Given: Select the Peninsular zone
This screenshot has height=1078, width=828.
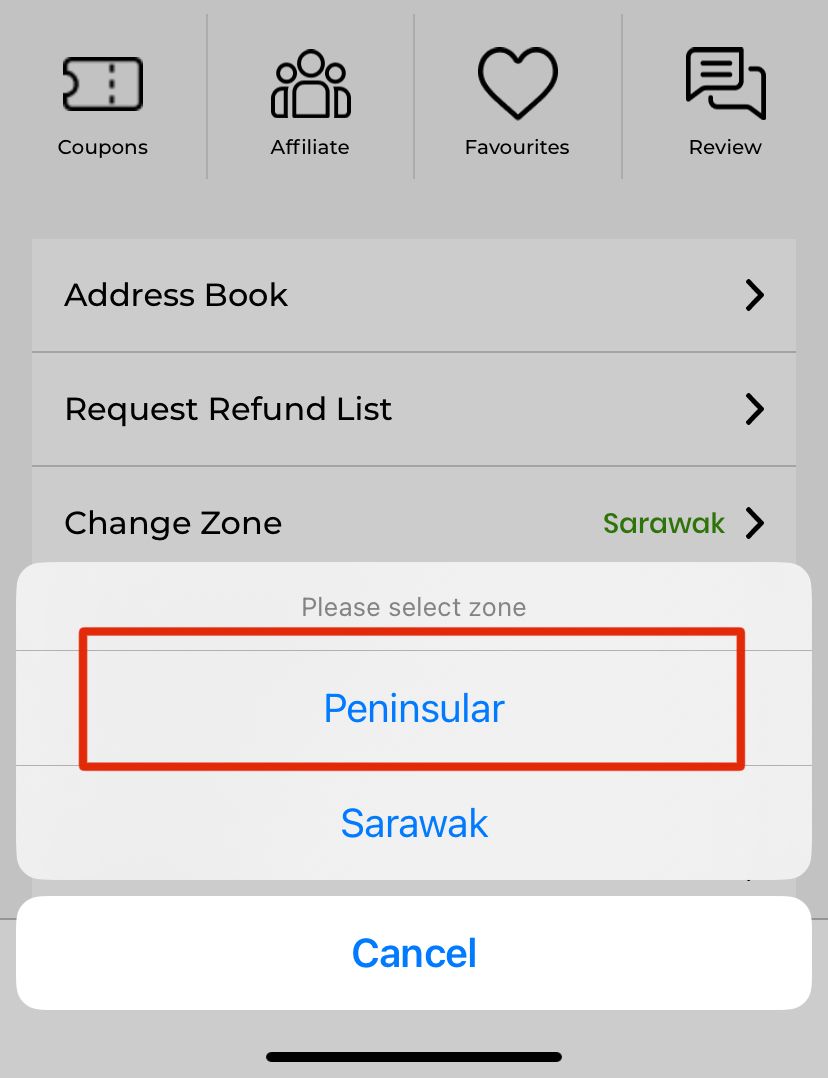Looking at the screenshot, I should [x=414, y=708].
